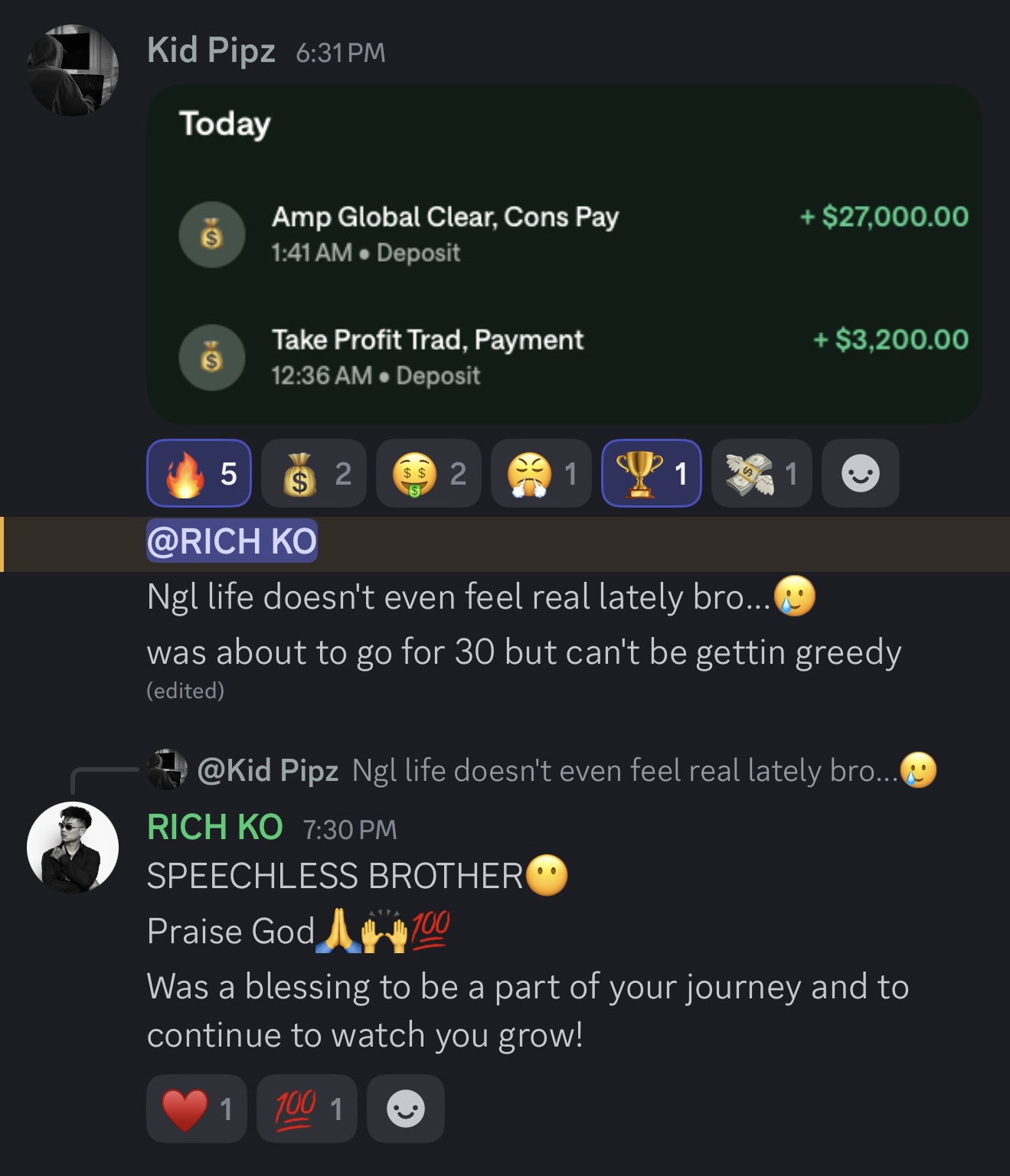React with 100 on RICH KO's reply
Image resolution: width=1010 pixels, height=1176 pixels.
(307, 1109)
